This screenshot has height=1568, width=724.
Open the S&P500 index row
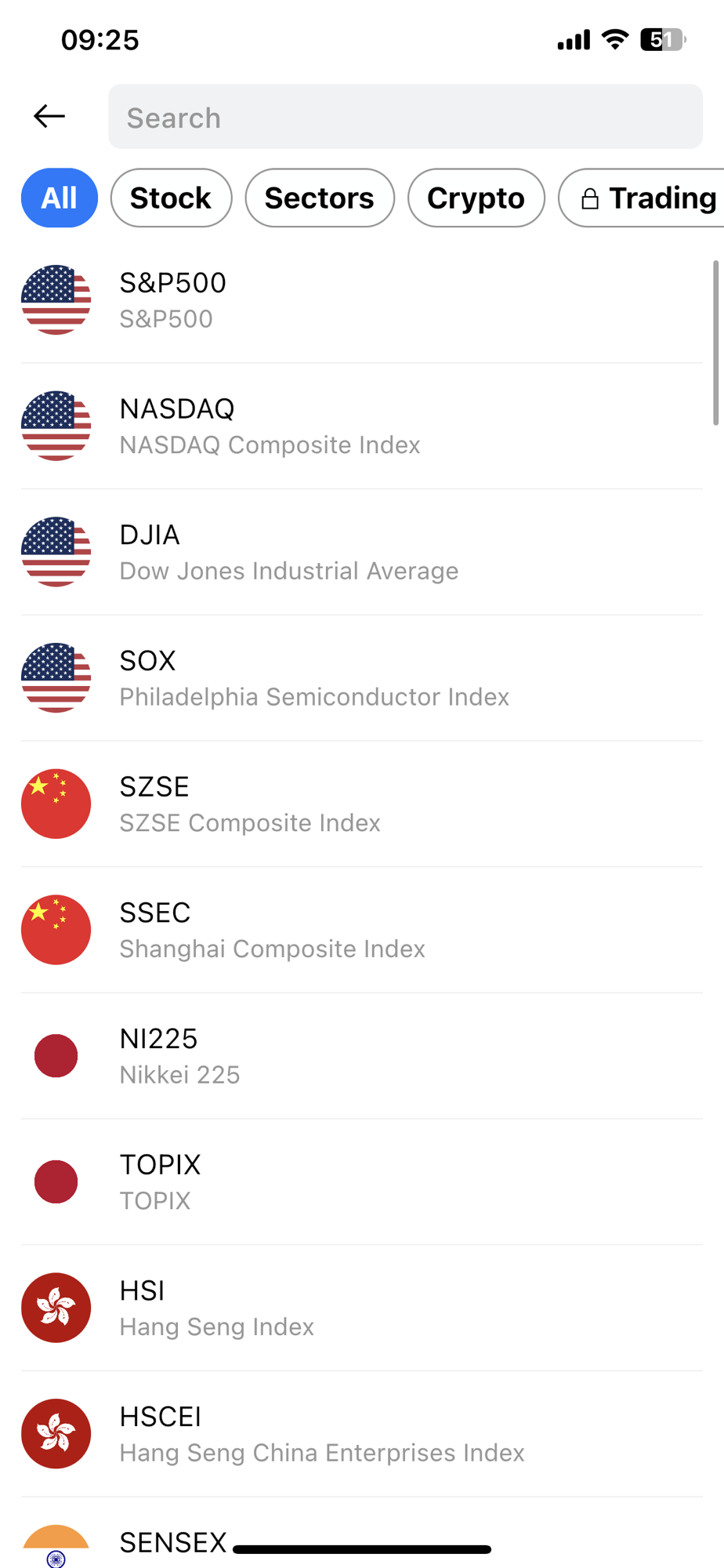click(x=360, y=300)
